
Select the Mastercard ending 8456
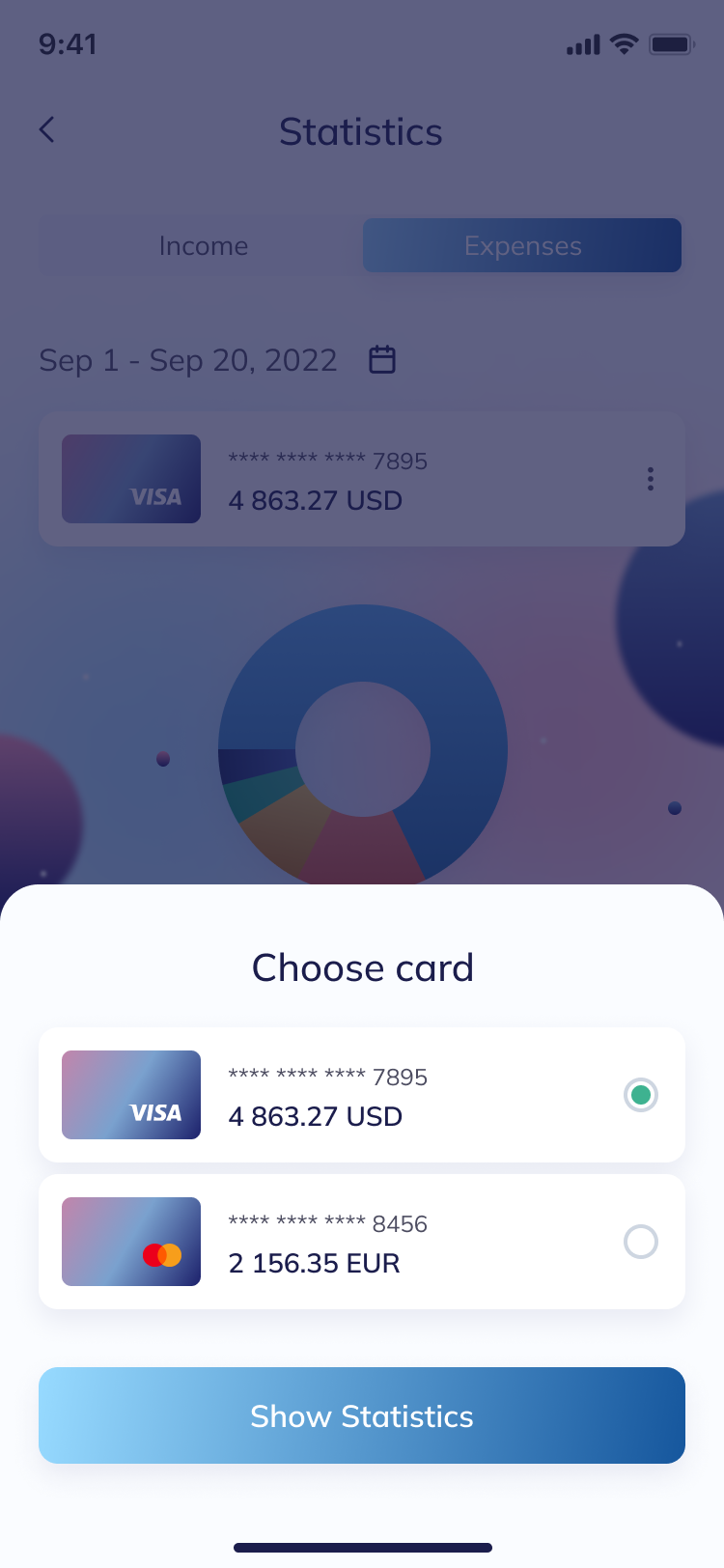[x=640, y=1242]
